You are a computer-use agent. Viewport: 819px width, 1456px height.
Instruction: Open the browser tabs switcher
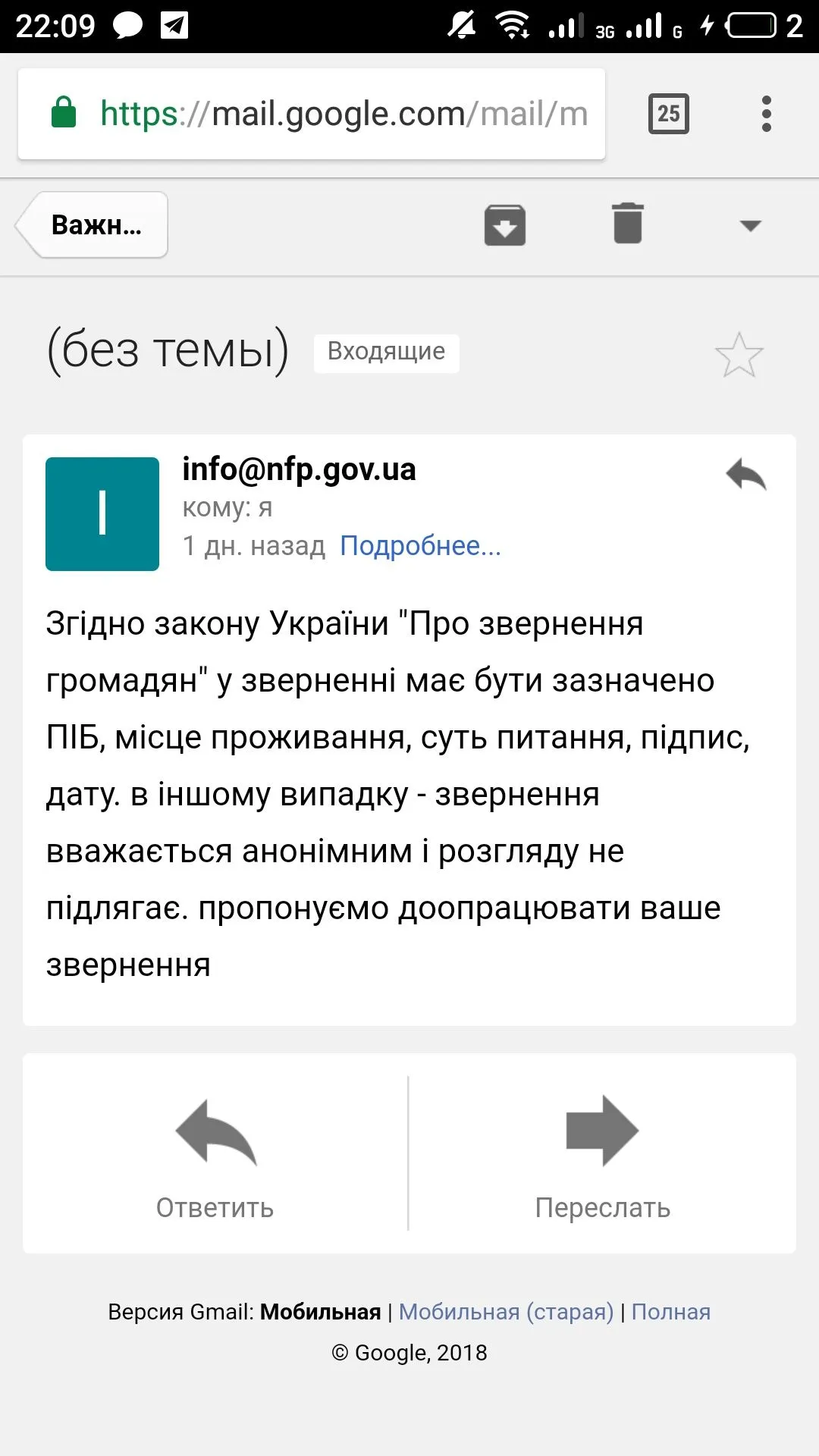pos(668,114)
